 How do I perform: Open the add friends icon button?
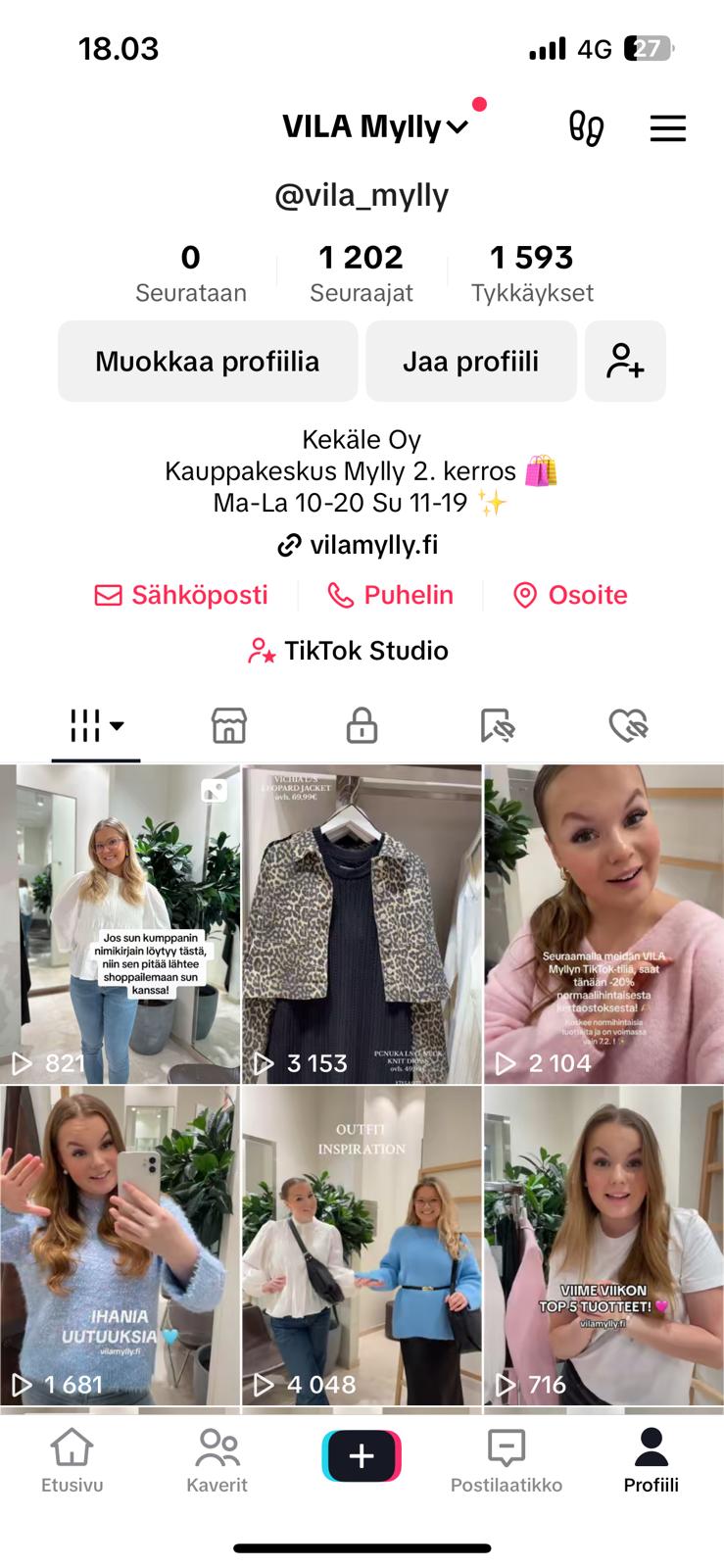(x=625, y=362)
